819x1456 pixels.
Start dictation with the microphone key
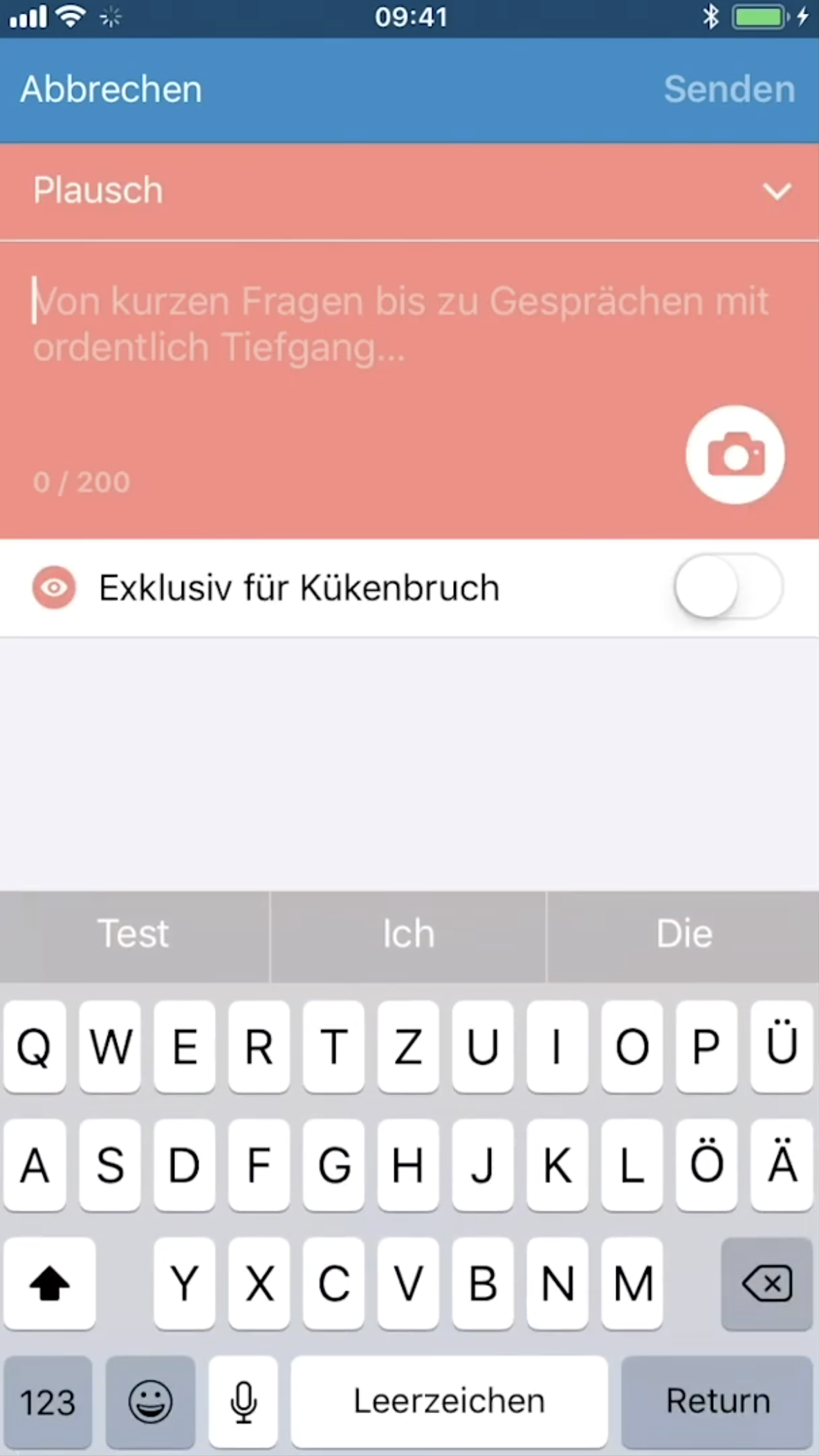point(243,1401)
